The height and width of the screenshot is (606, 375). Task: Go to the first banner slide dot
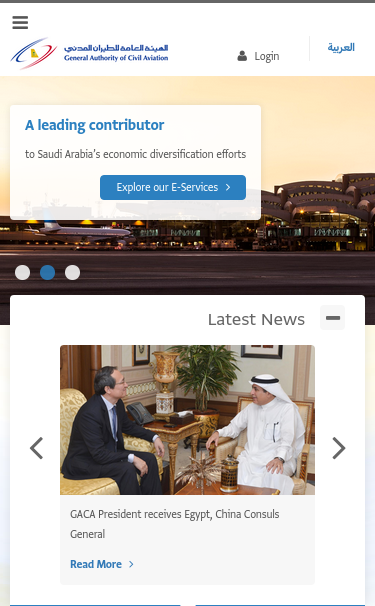pyautogui.click(x=22, y=272)
